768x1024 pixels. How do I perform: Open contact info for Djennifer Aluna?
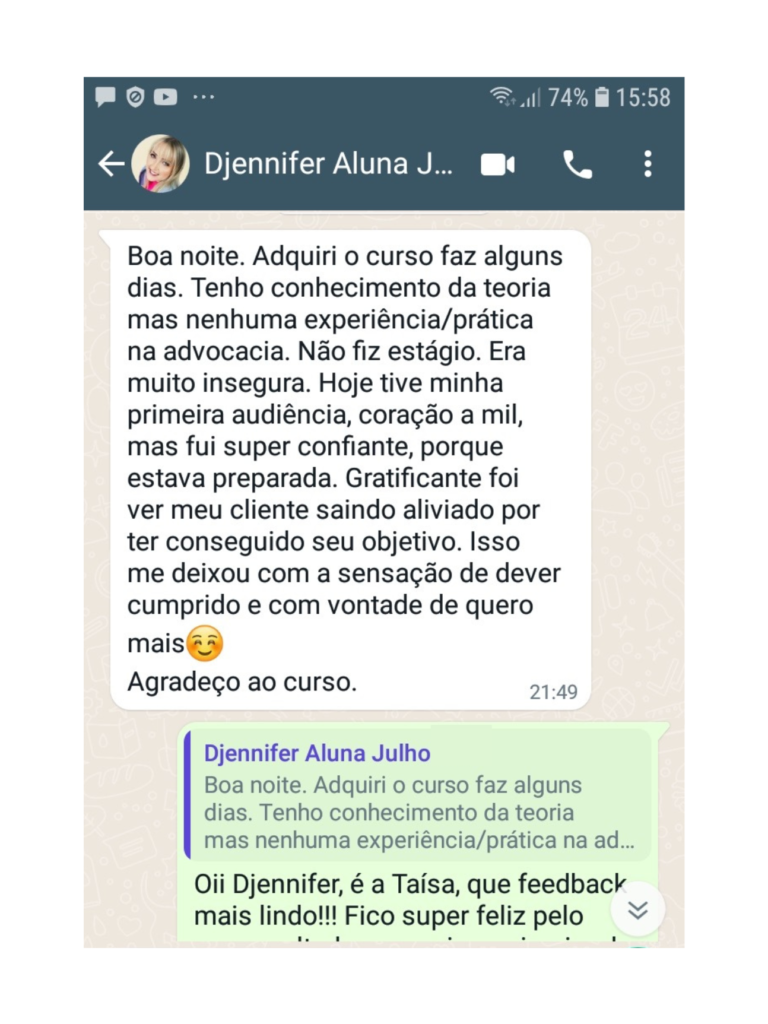pyautogui.click(x=328, y=164)
